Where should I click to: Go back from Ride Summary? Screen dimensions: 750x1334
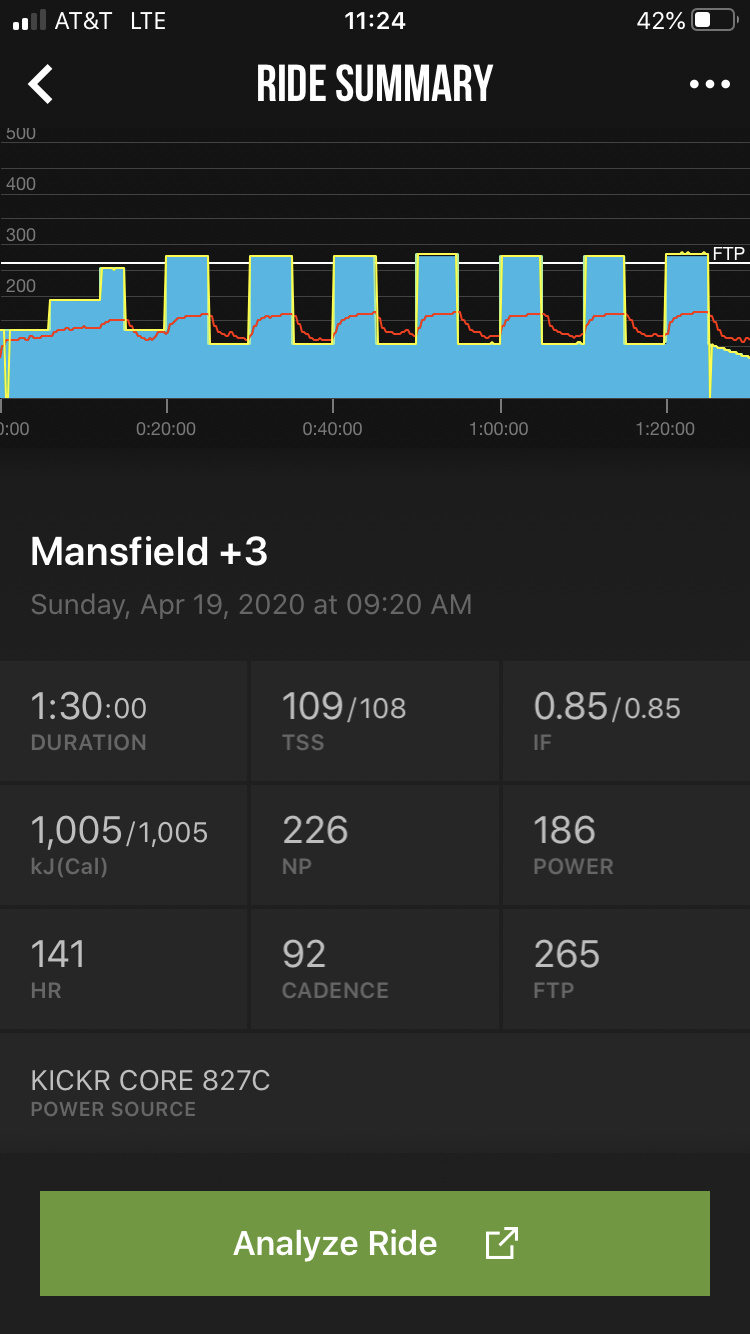[x=41, y=85]
